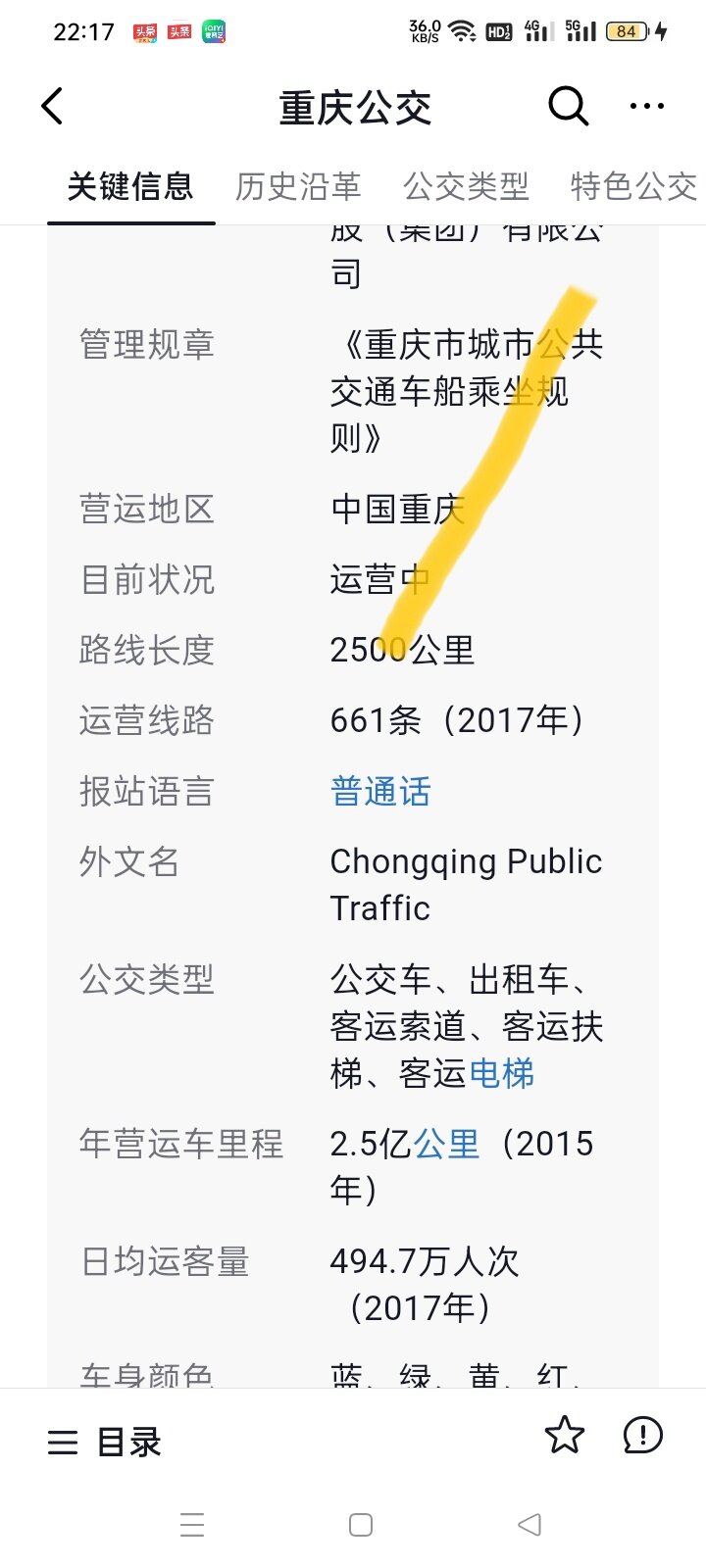
Task: Open the 电梯 link
Action: click(501, 1074)
